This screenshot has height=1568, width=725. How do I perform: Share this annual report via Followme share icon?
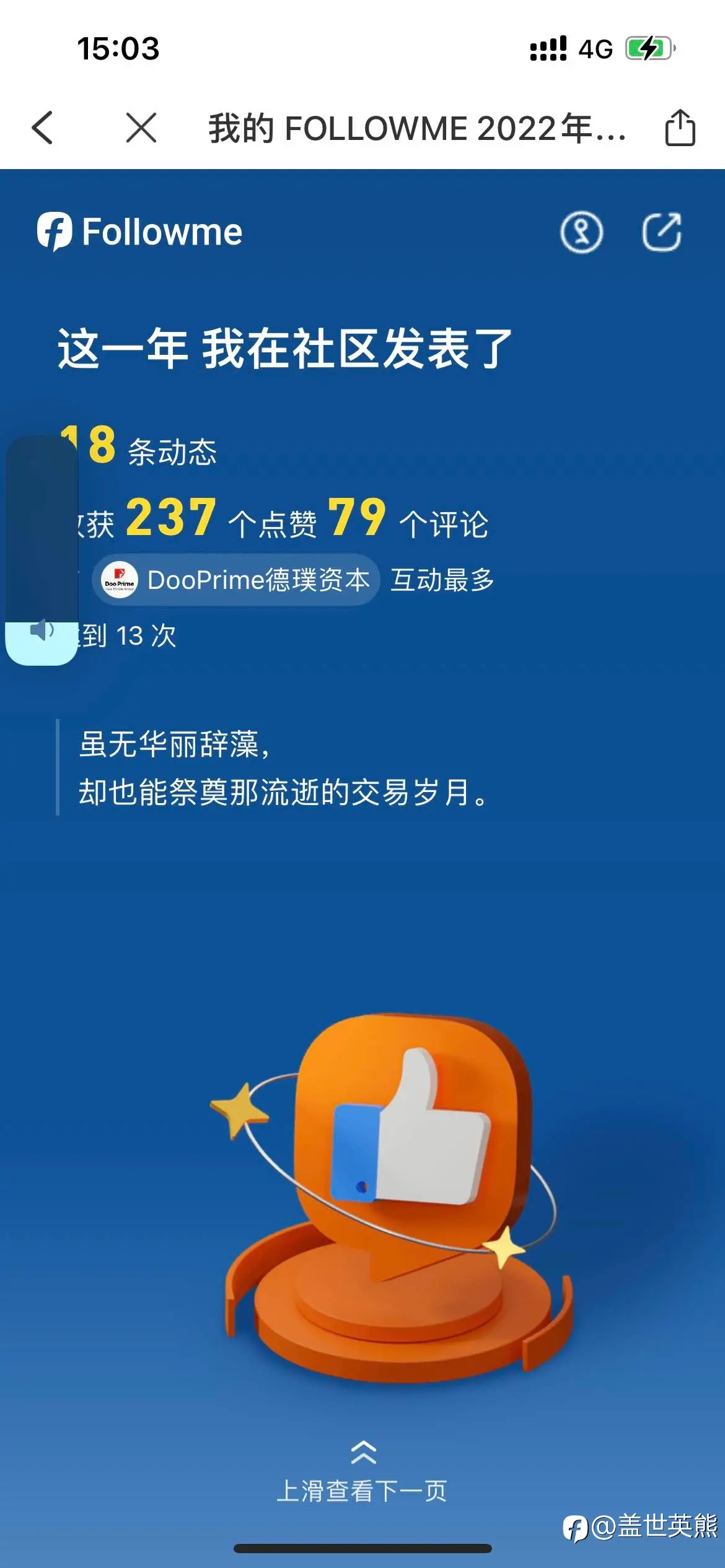click(x=661, y=232)
